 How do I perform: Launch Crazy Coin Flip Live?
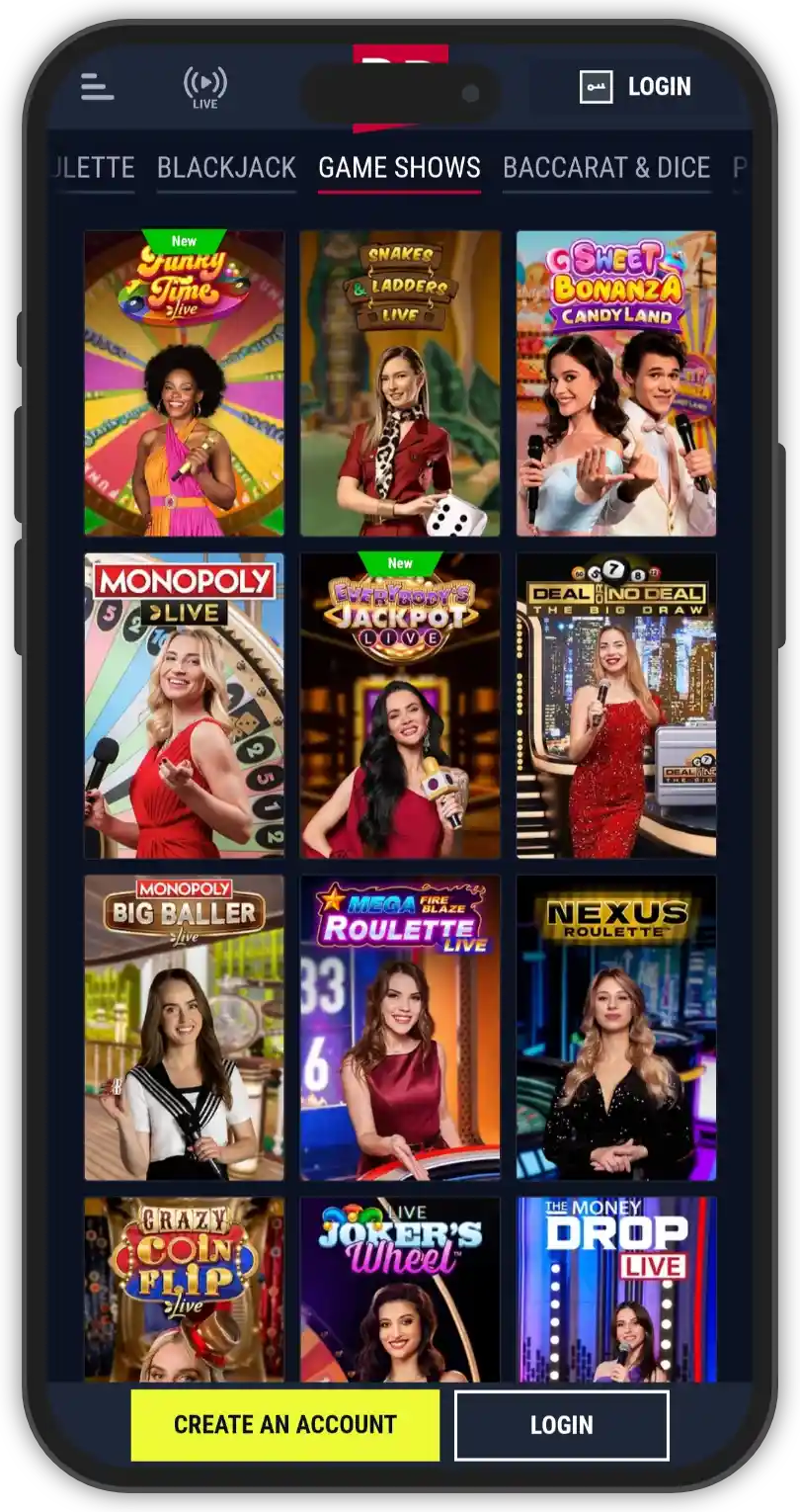pos(184,1289)
